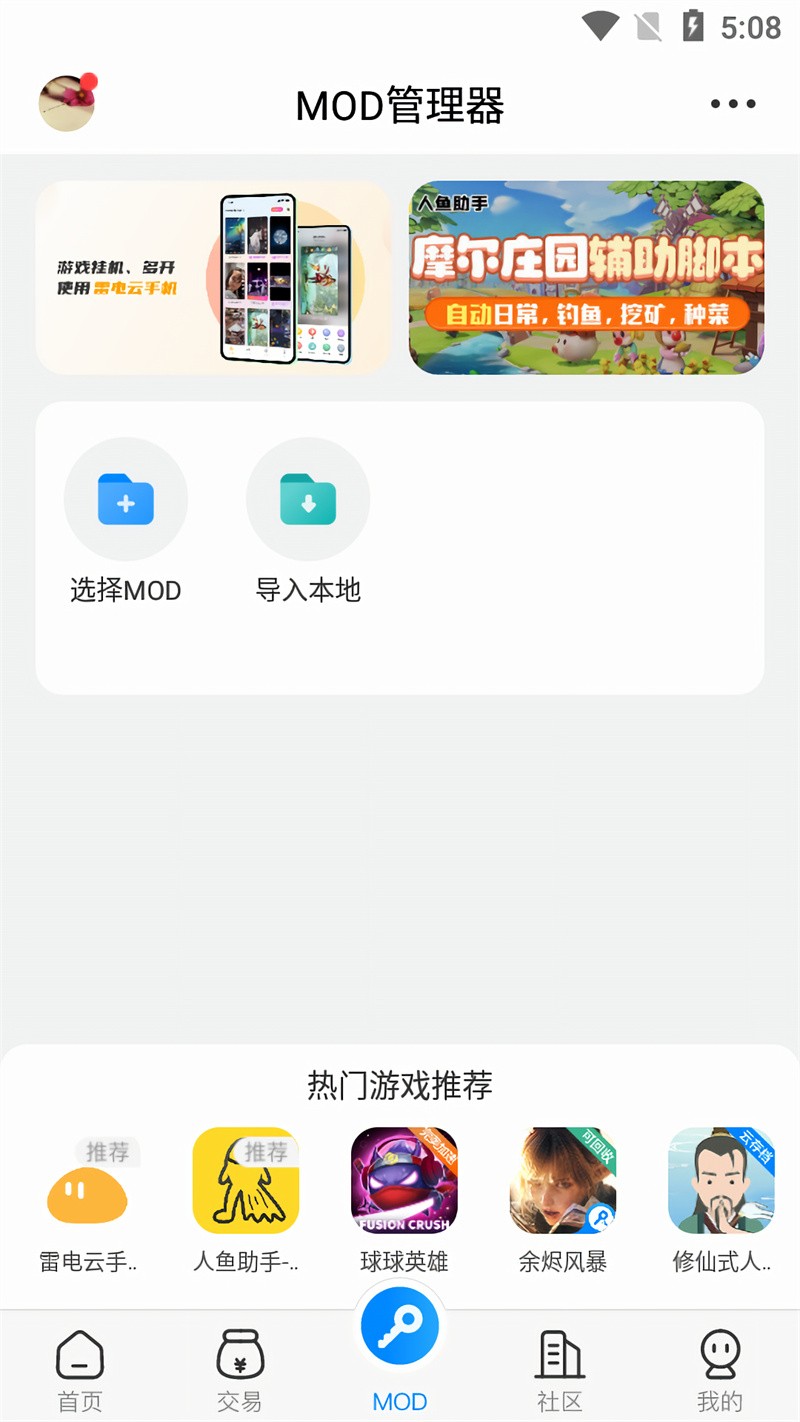Tap the 导入本地 import icon
Screen dimensions: 800x1422
307,498
